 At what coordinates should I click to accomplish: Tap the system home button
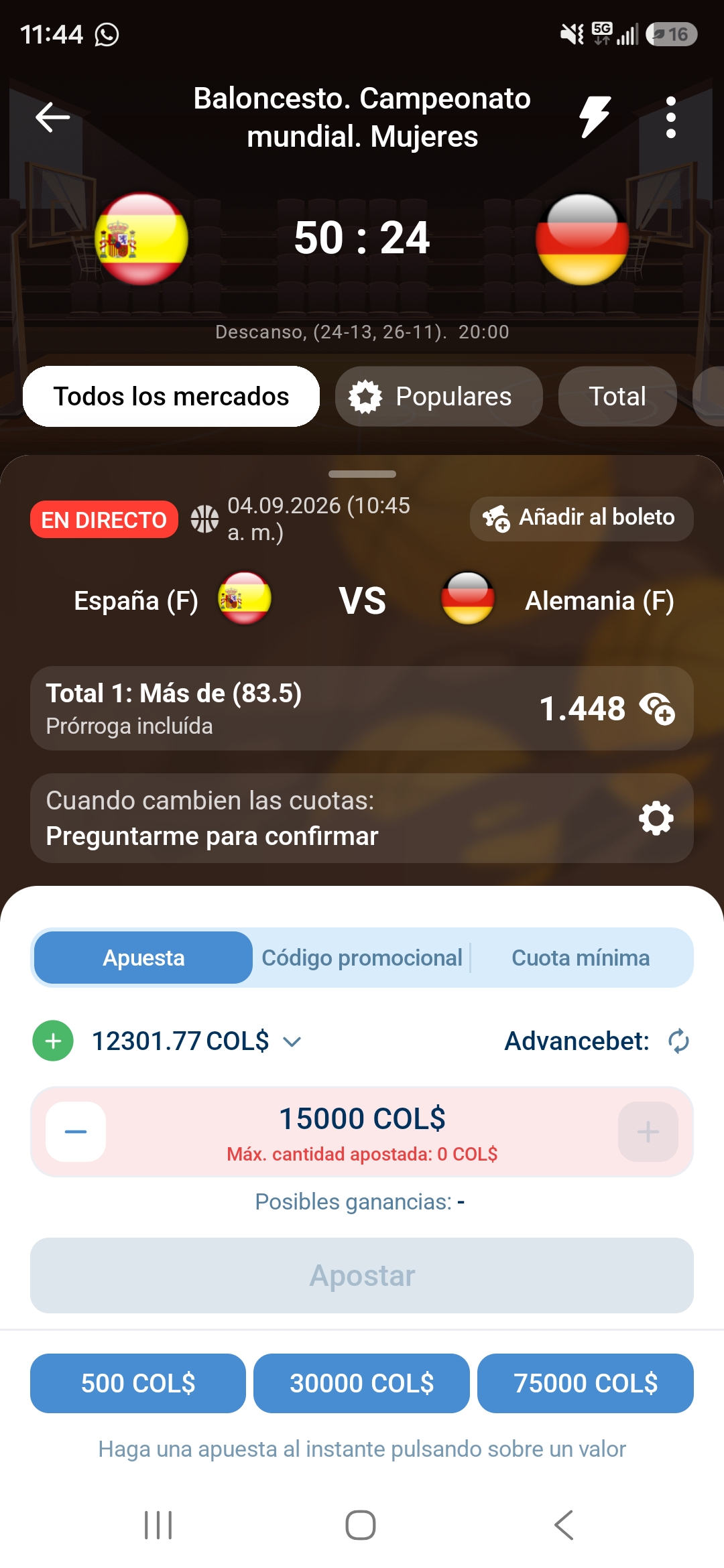click(361, 1525)
